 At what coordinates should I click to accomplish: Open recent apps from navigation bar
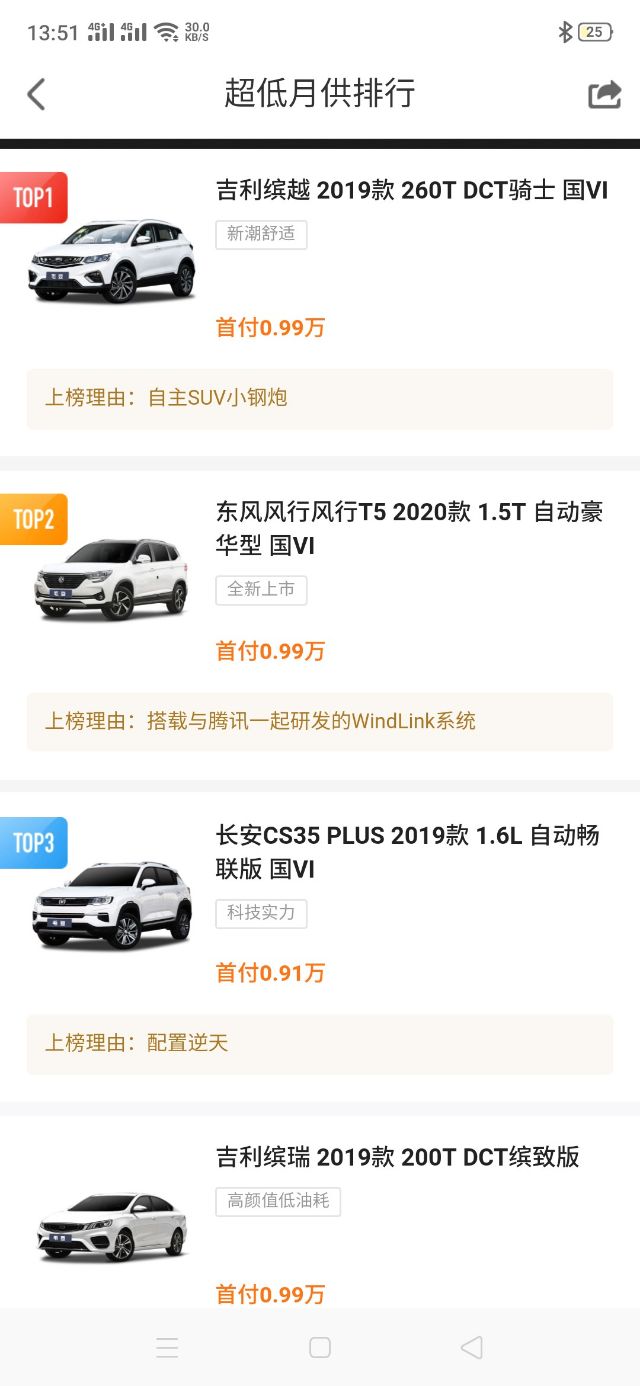tap(167, 1347)
